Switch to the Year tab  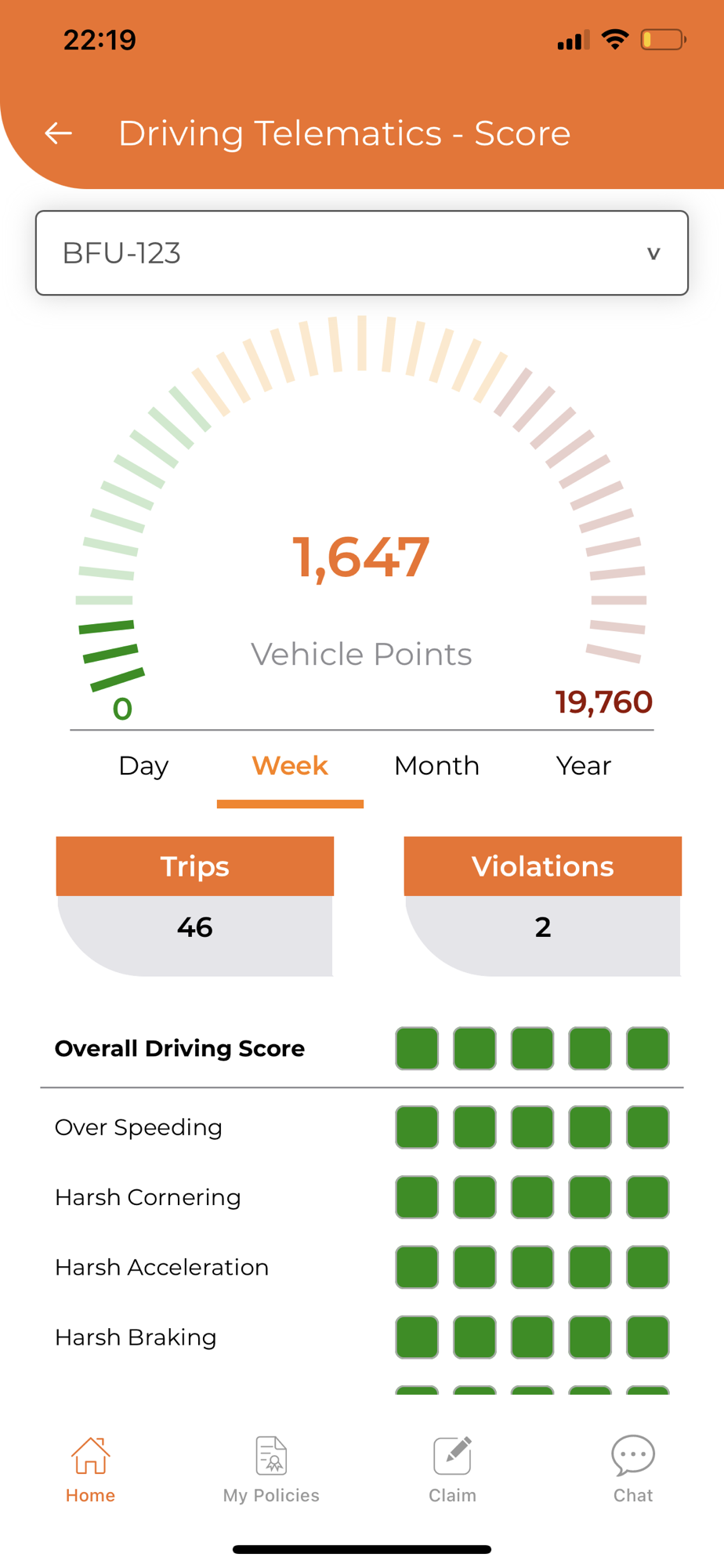(583, 766)
